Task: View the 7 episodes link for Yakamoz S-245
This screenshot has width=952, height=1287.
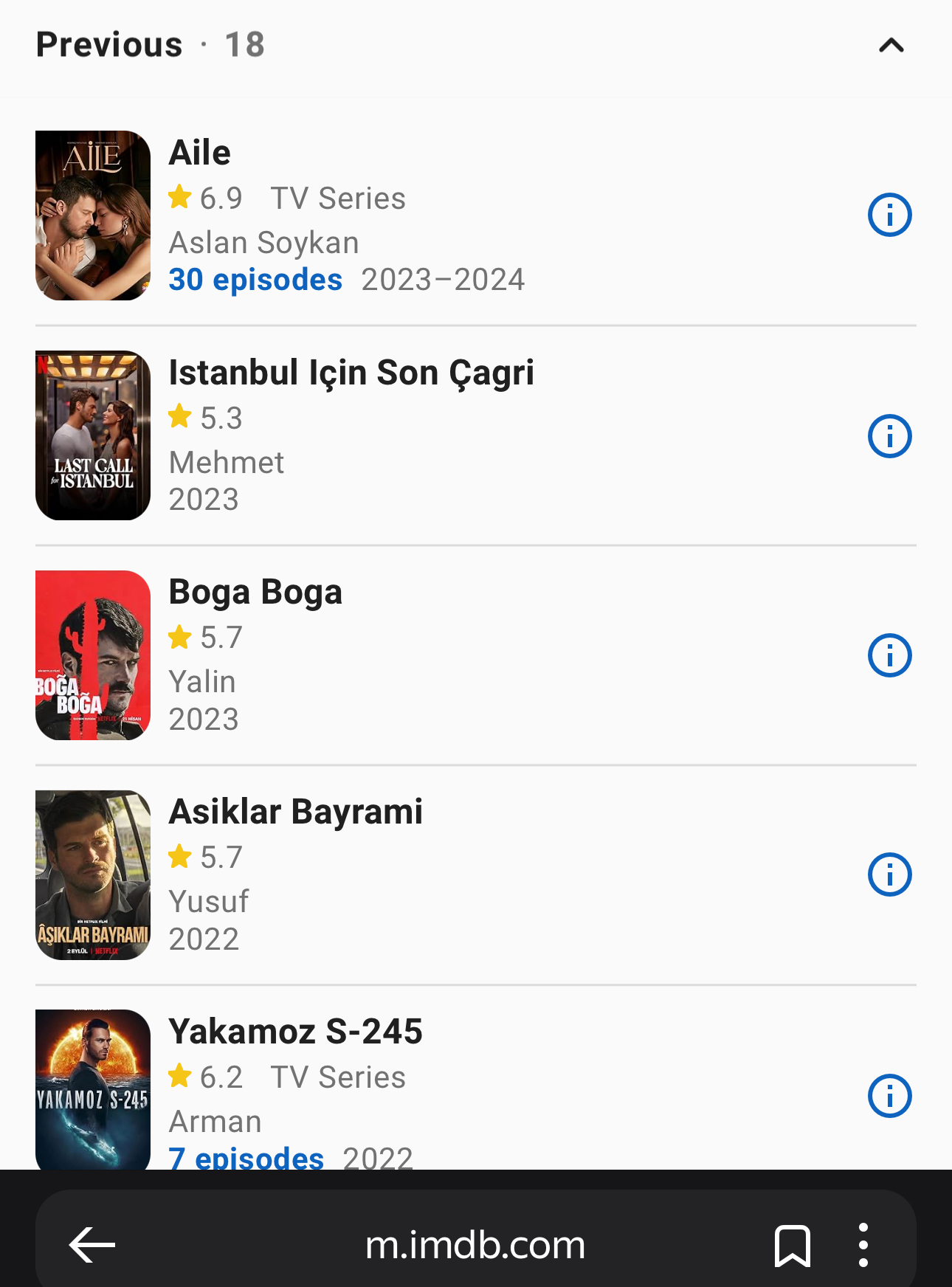Action: coord(246,1158)
